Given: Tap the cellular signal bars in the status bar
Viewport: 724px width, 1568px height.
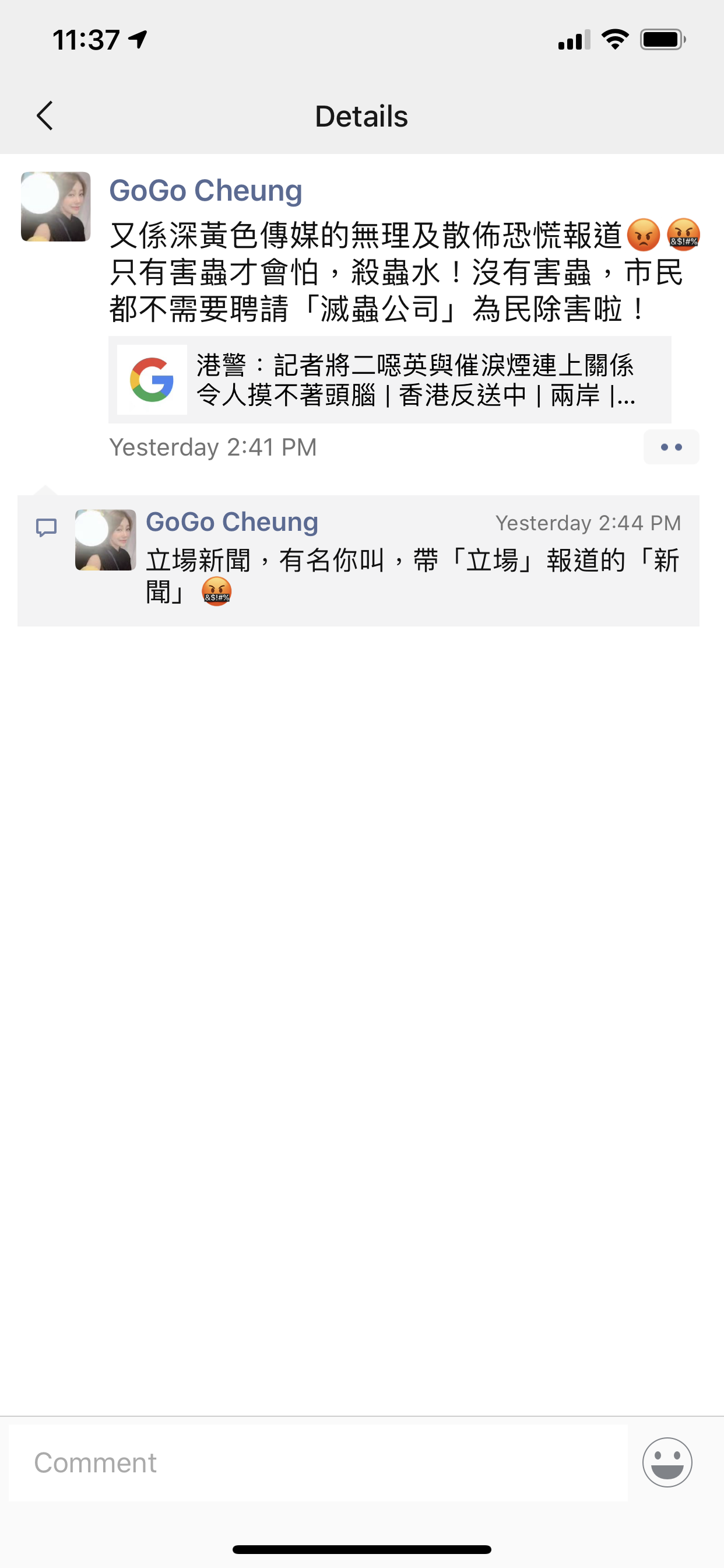Looking at the screenshot, I should [x=573, y=39].
